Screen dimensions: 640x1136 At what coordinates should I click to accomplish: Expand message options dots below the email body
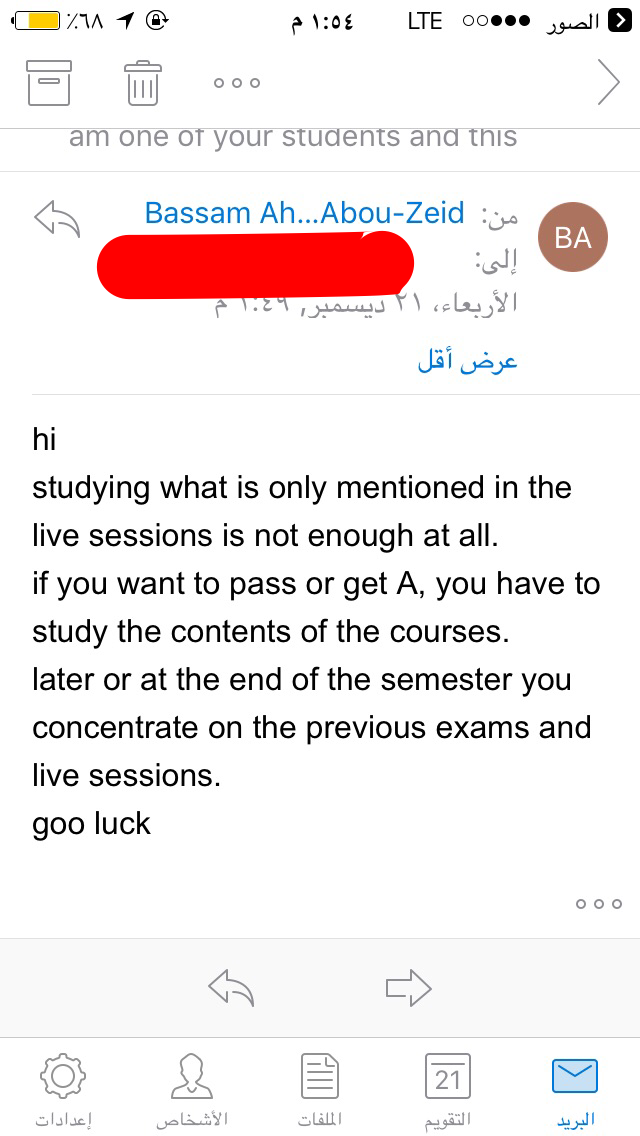599,903
